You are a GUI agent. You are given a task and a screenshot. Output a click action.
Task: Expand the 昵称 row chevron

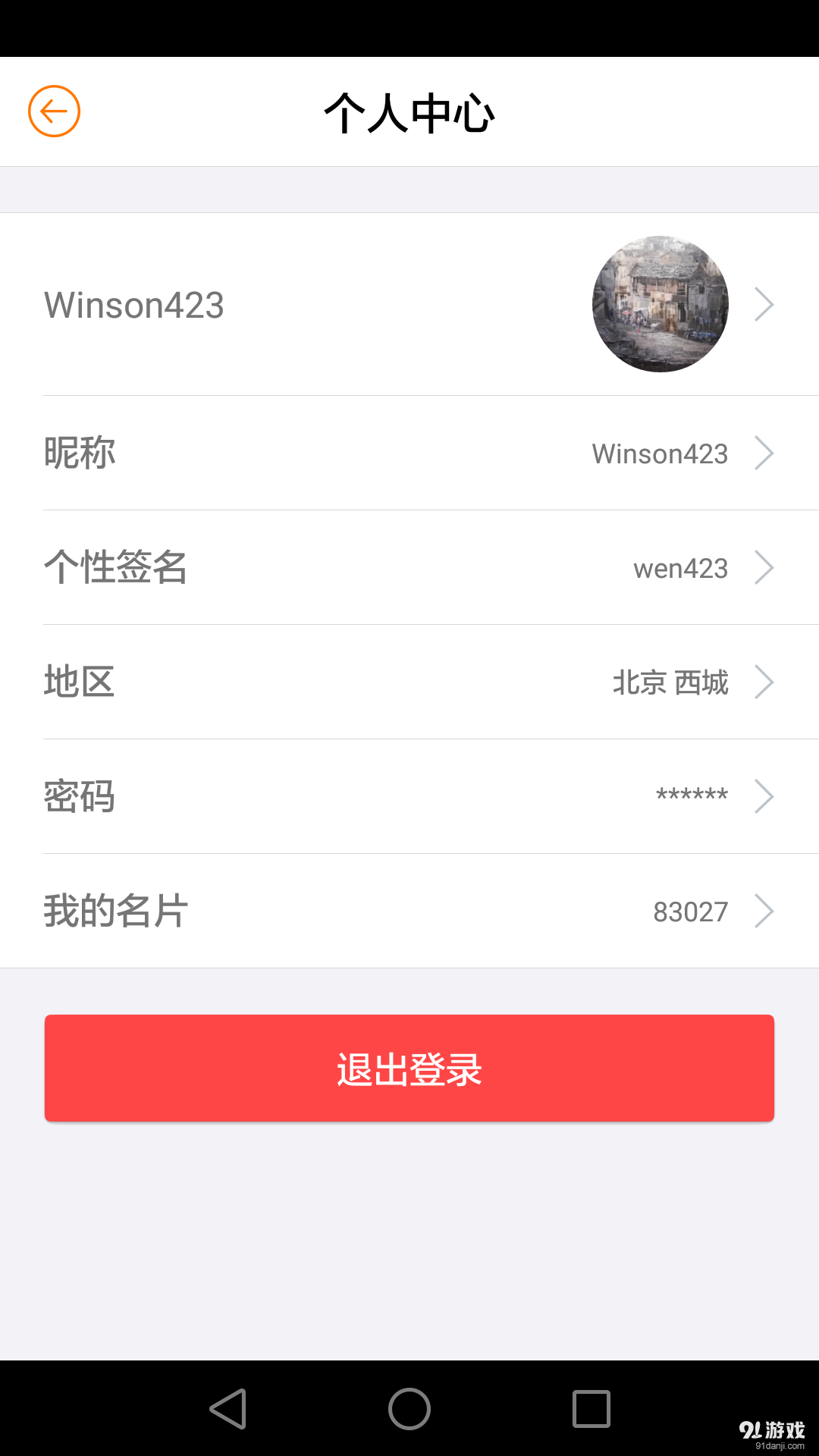pyautogui.click(x=764, y=453)
